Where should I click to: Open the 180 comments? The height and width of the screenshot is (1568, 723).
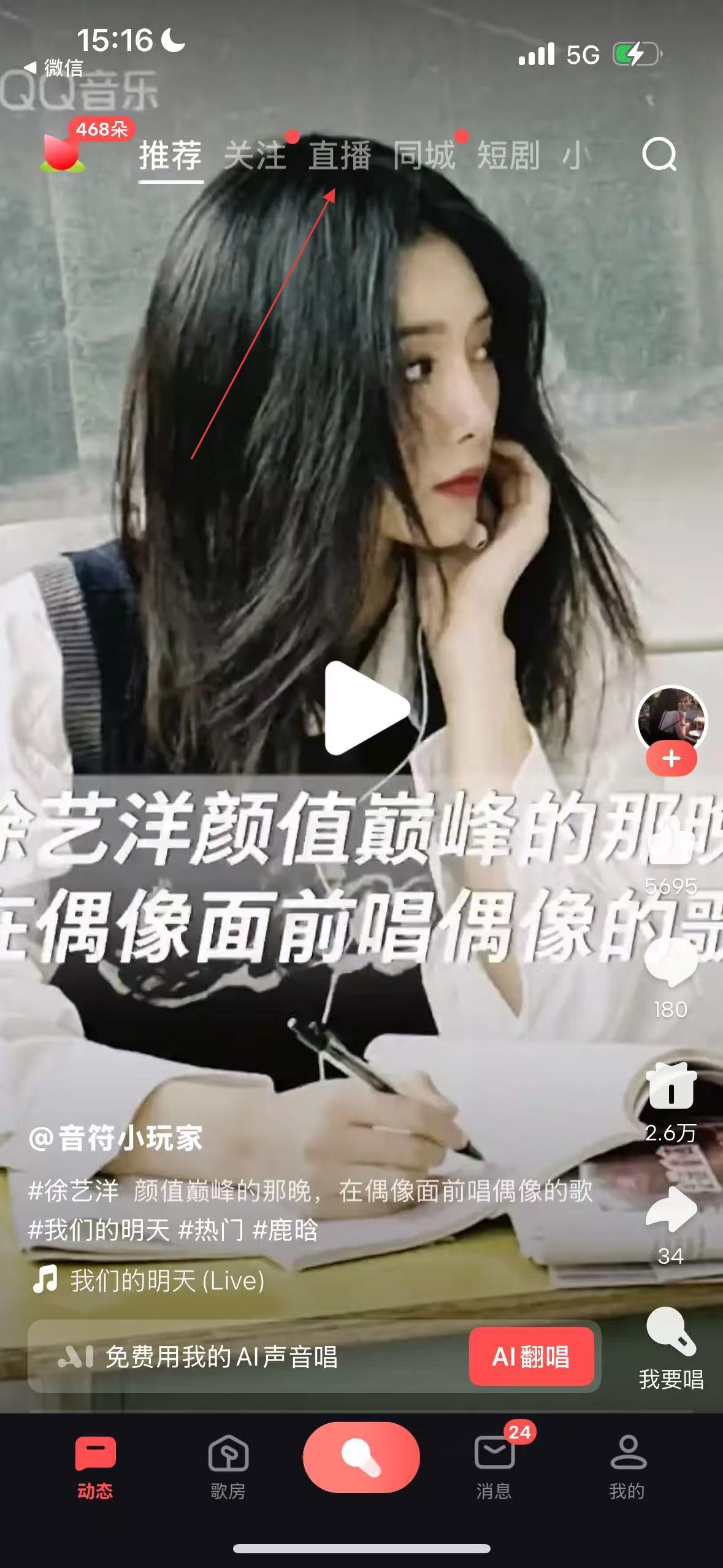(x=671, y=963)
